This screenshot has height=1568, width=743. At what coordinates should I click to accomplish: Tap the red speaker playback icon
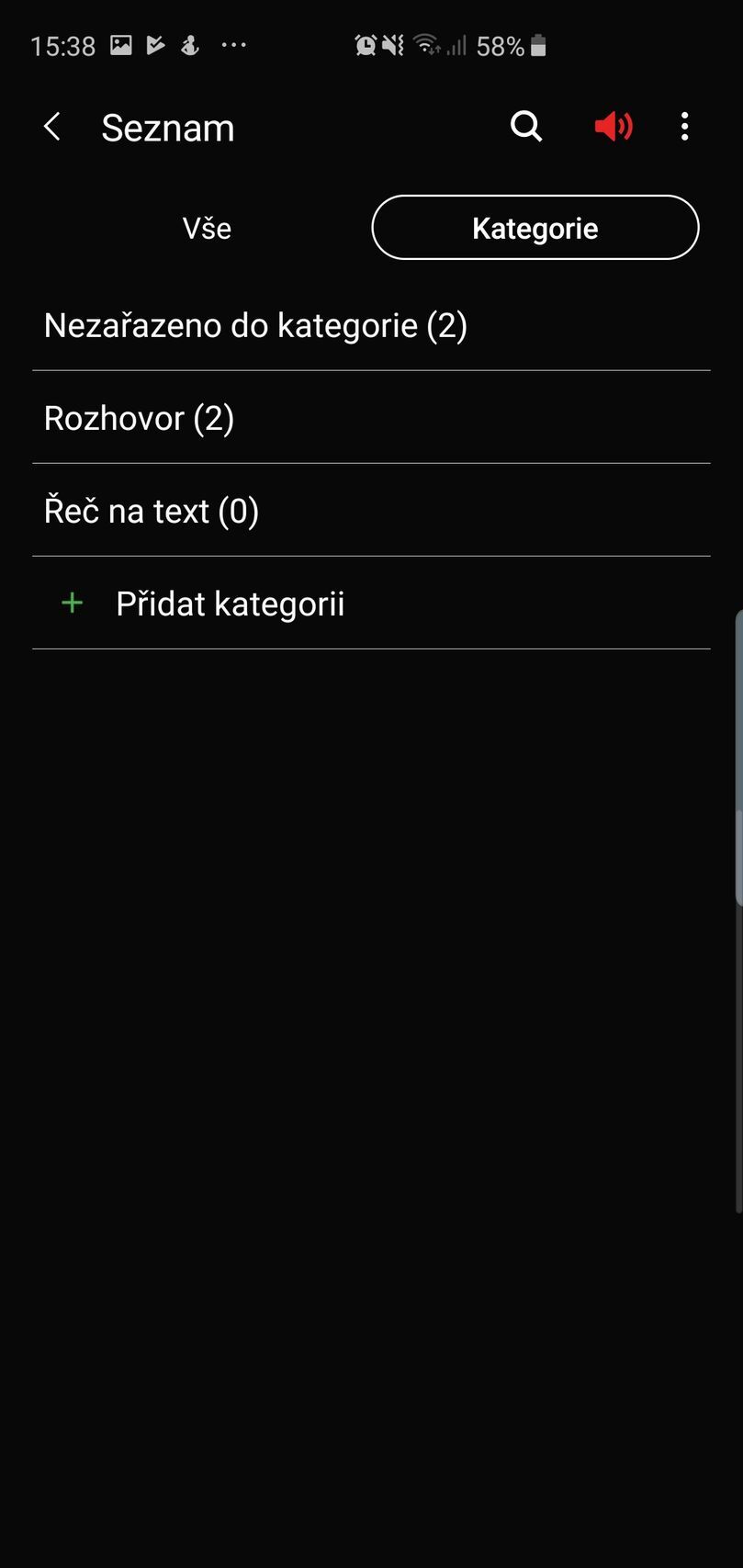pyautogui.click(x=613, y=127)
